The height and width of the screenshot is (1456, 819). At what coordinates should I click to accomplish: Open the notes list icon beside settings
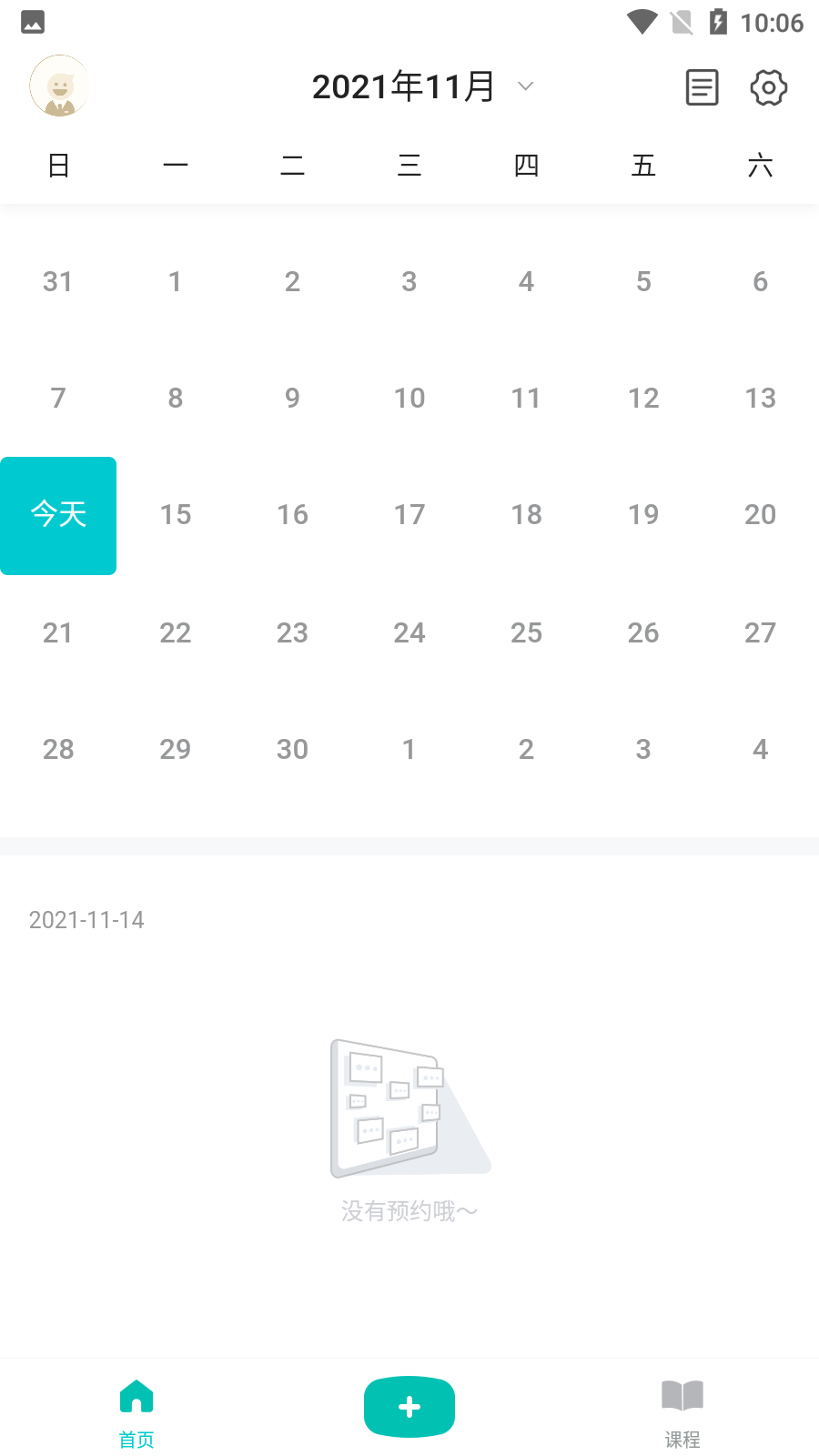click(701, 87)
